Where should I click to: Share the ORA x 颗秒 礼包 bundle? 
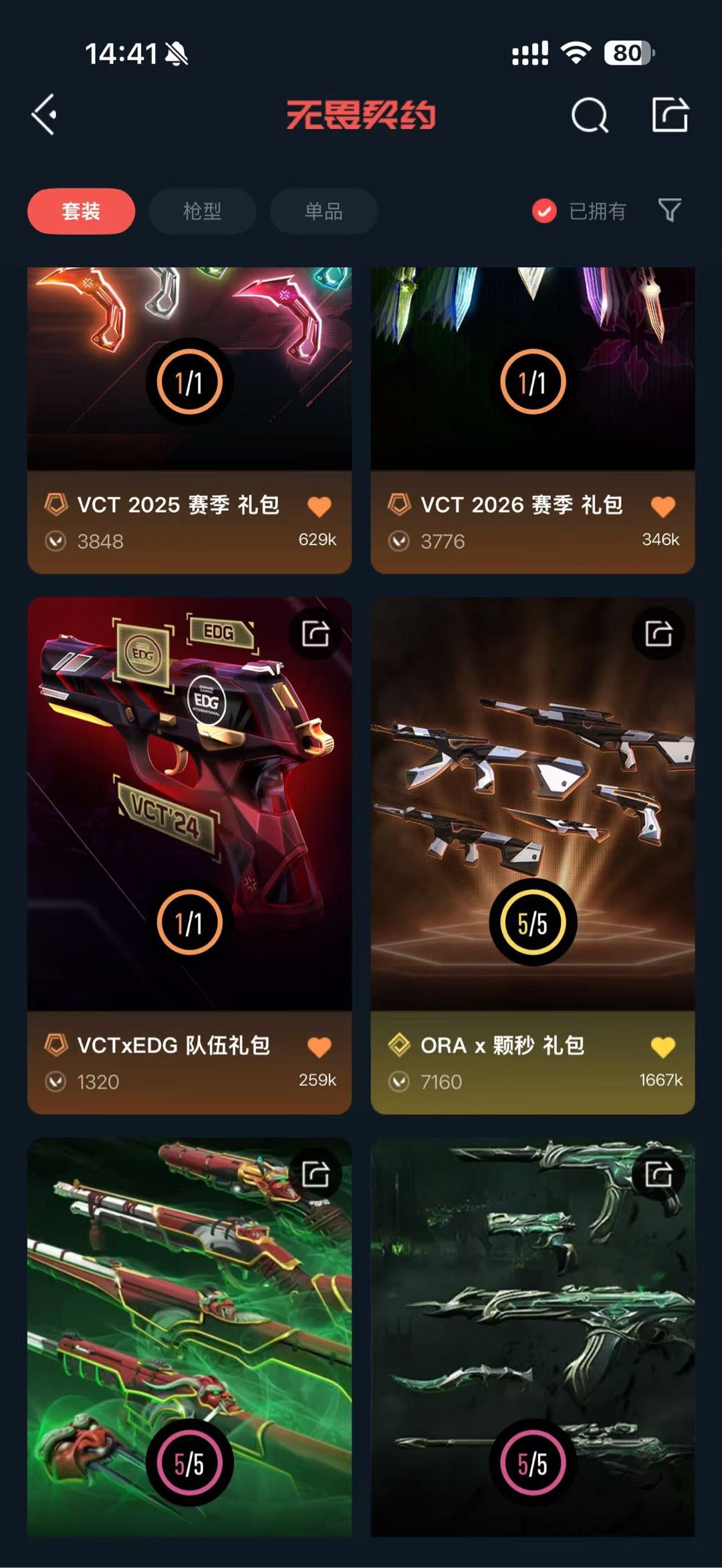pyautogui.click(x=658, y=633)
